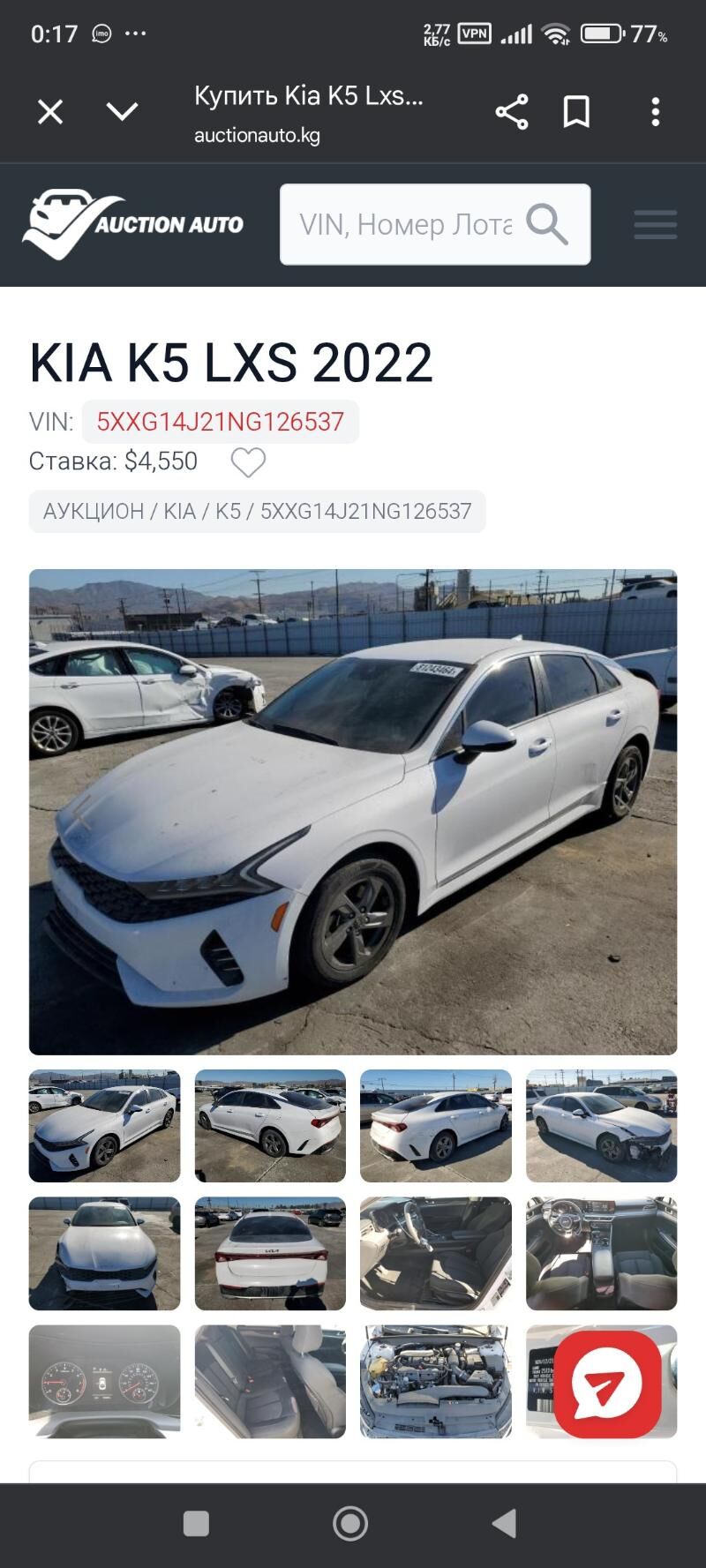This screenshot has height=1568, width=706.
Task: Open the engine bay thumbnail
Action: point(435,1381)
